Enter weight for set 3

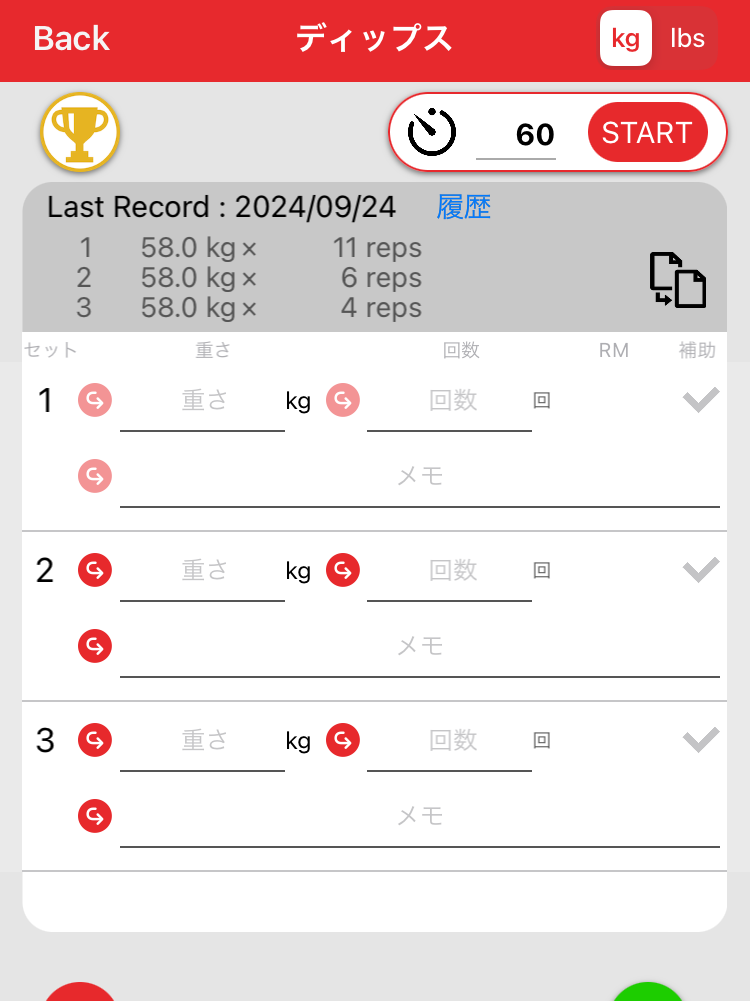point(203,741)
